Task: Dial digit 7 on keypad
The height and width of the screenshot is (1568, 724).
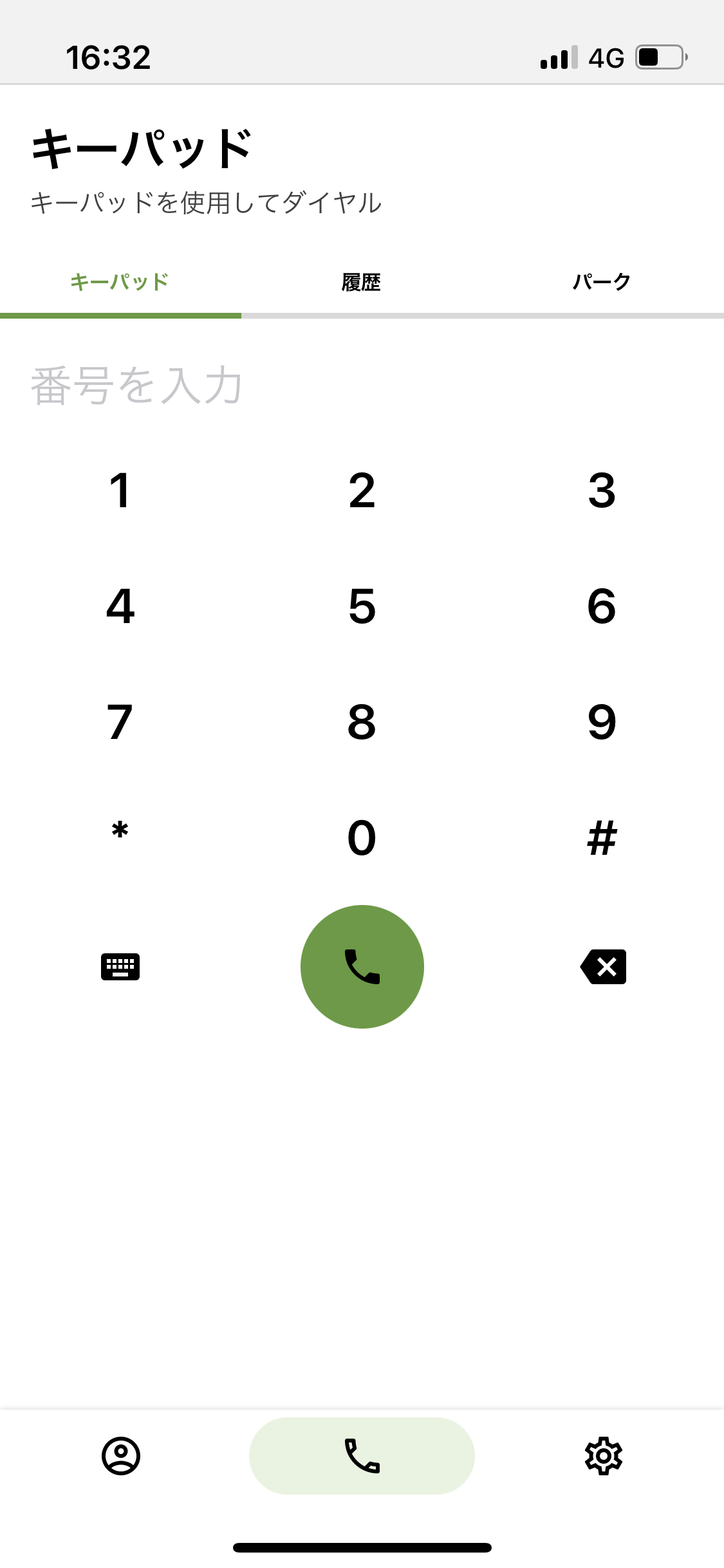Action: [120, 722]
